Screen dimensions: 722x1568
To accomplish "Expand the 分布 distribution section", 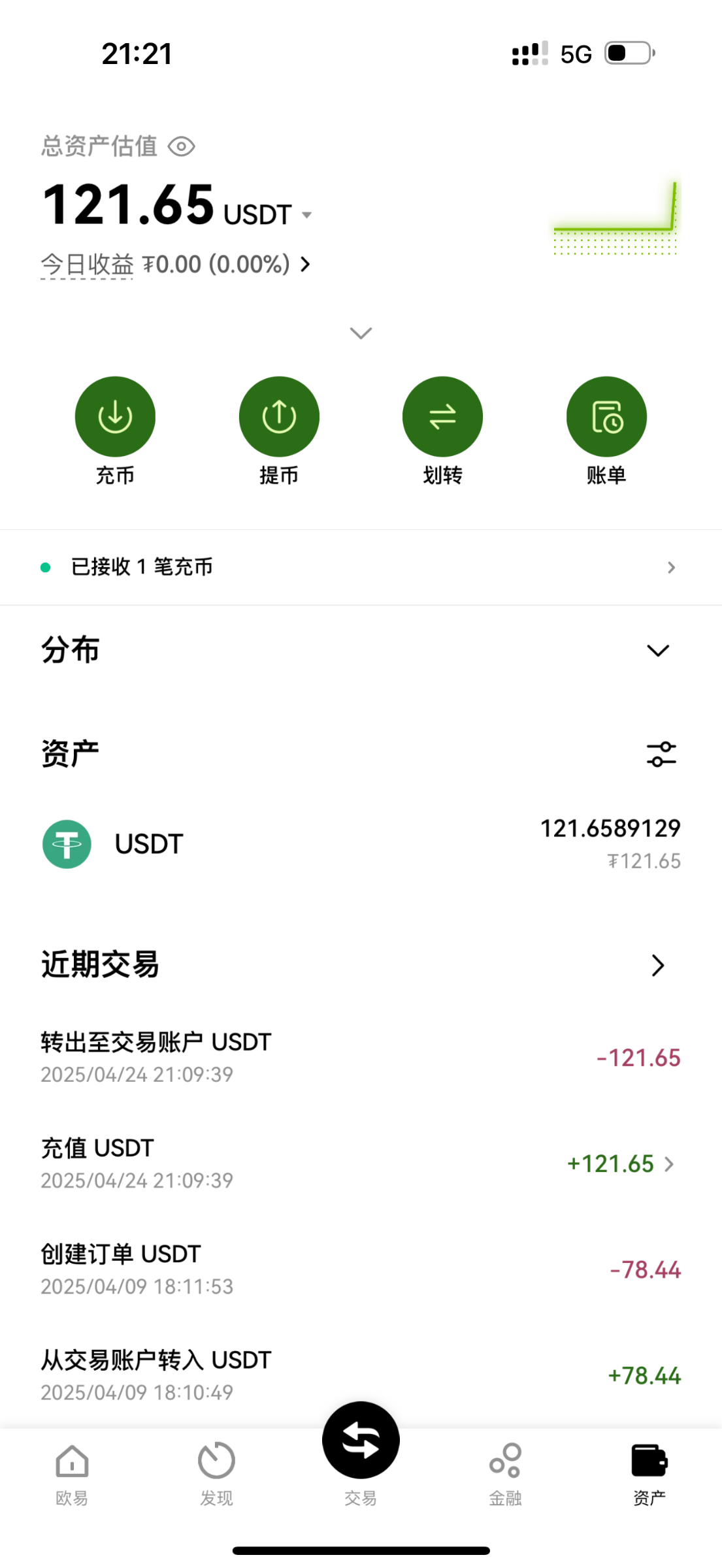I will pos(657,651).
